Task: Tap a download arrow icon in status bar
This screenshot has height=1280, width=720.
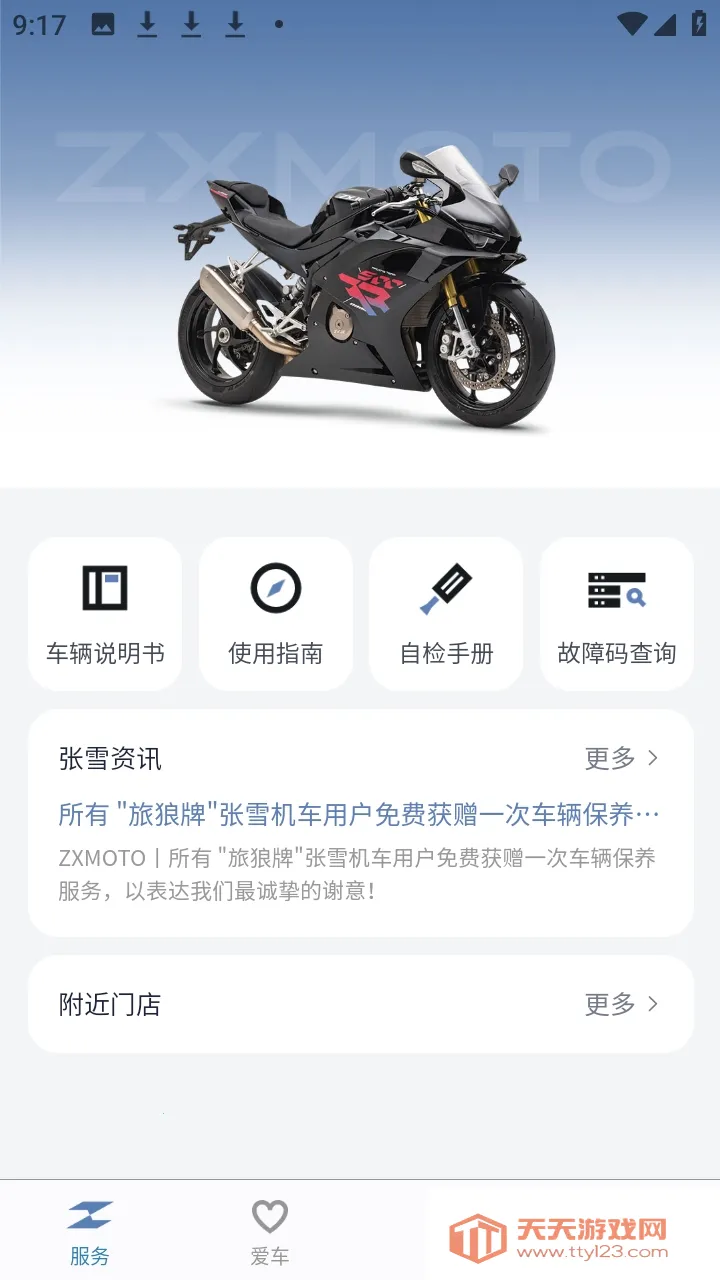Action: (146, 24)
